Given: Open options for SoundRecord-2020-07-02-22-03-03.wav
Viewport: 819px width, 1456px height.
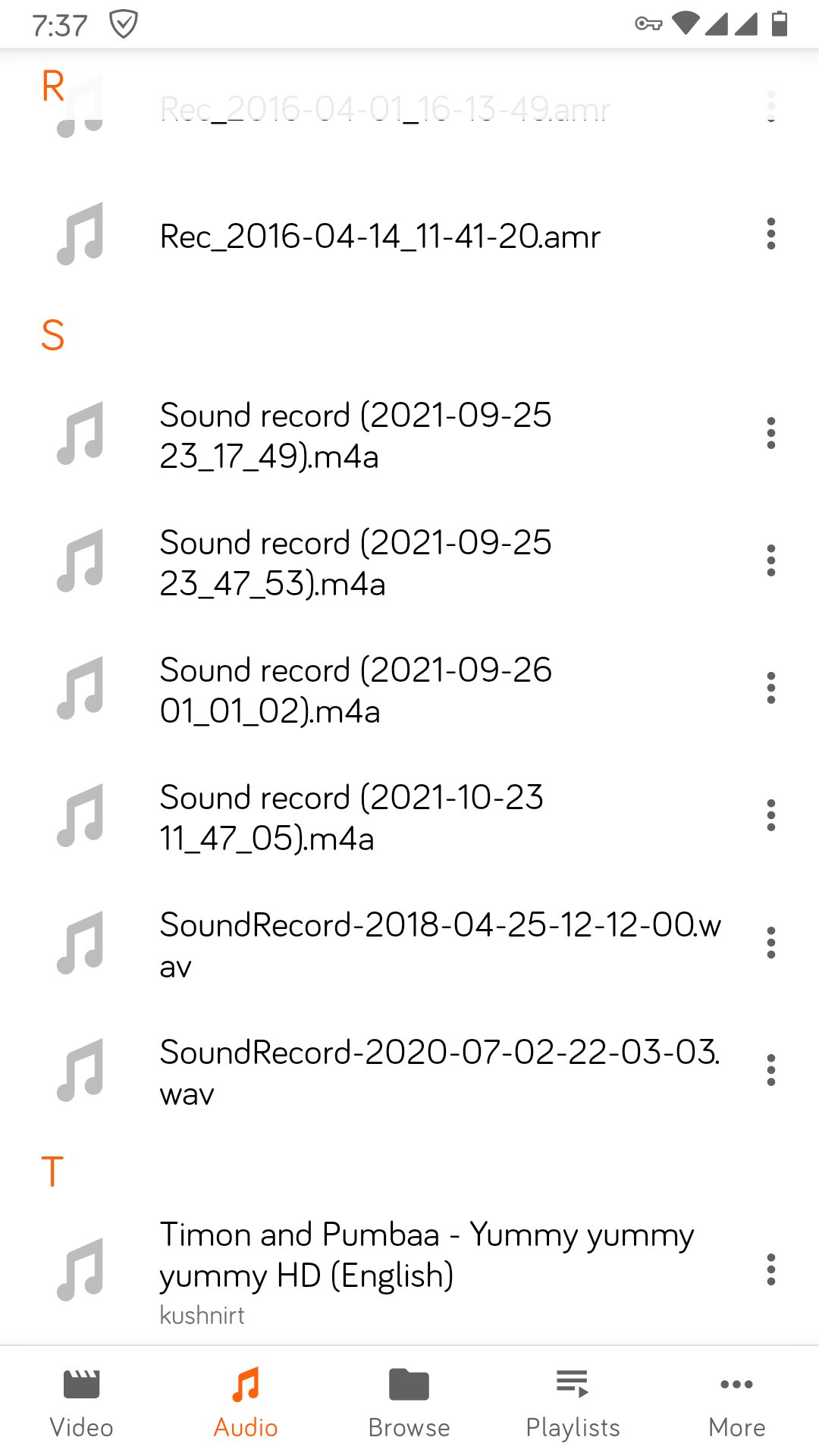Looking at the screenshot, I should [770, 1070].
